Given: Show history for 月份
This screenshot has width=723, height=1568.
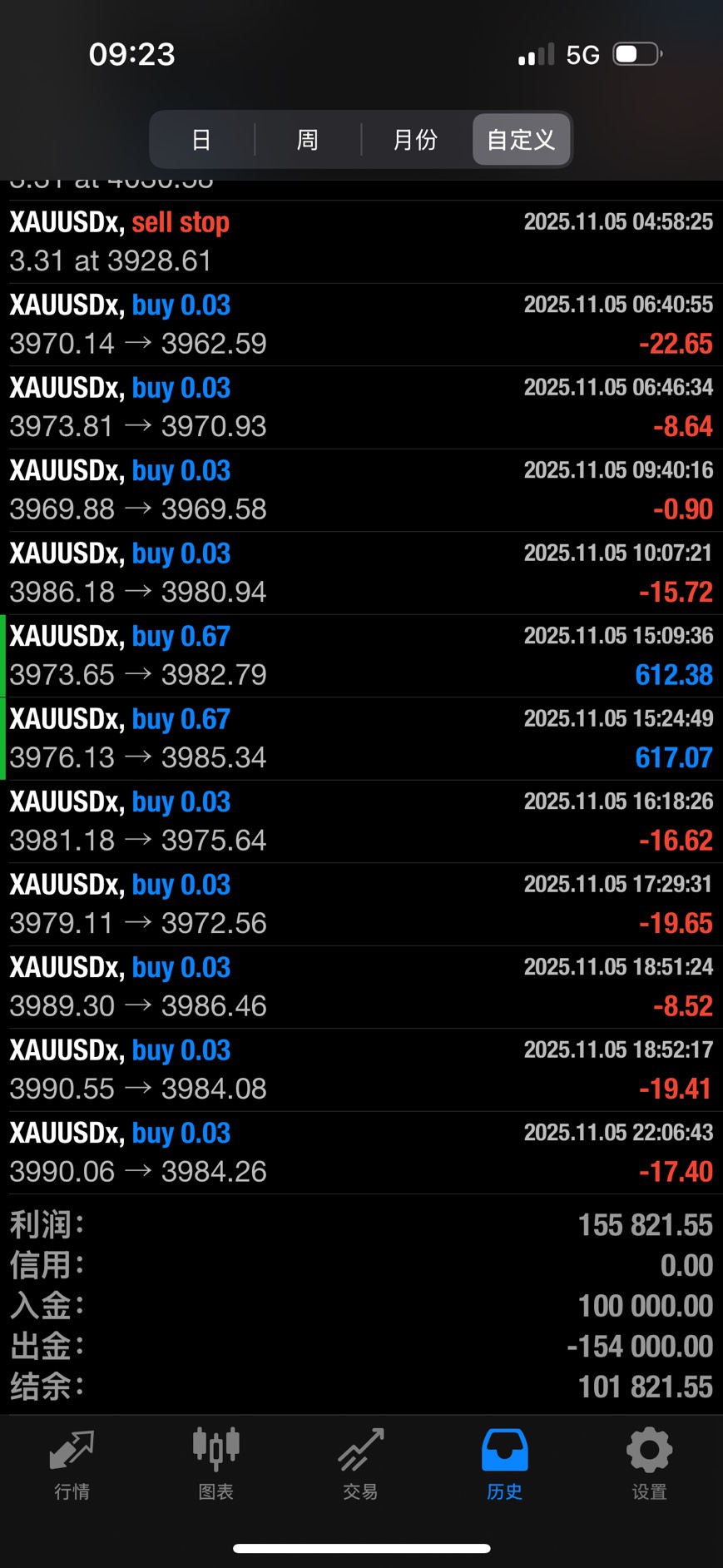Looking at the screenshot, I should click(x=415, y=140).
